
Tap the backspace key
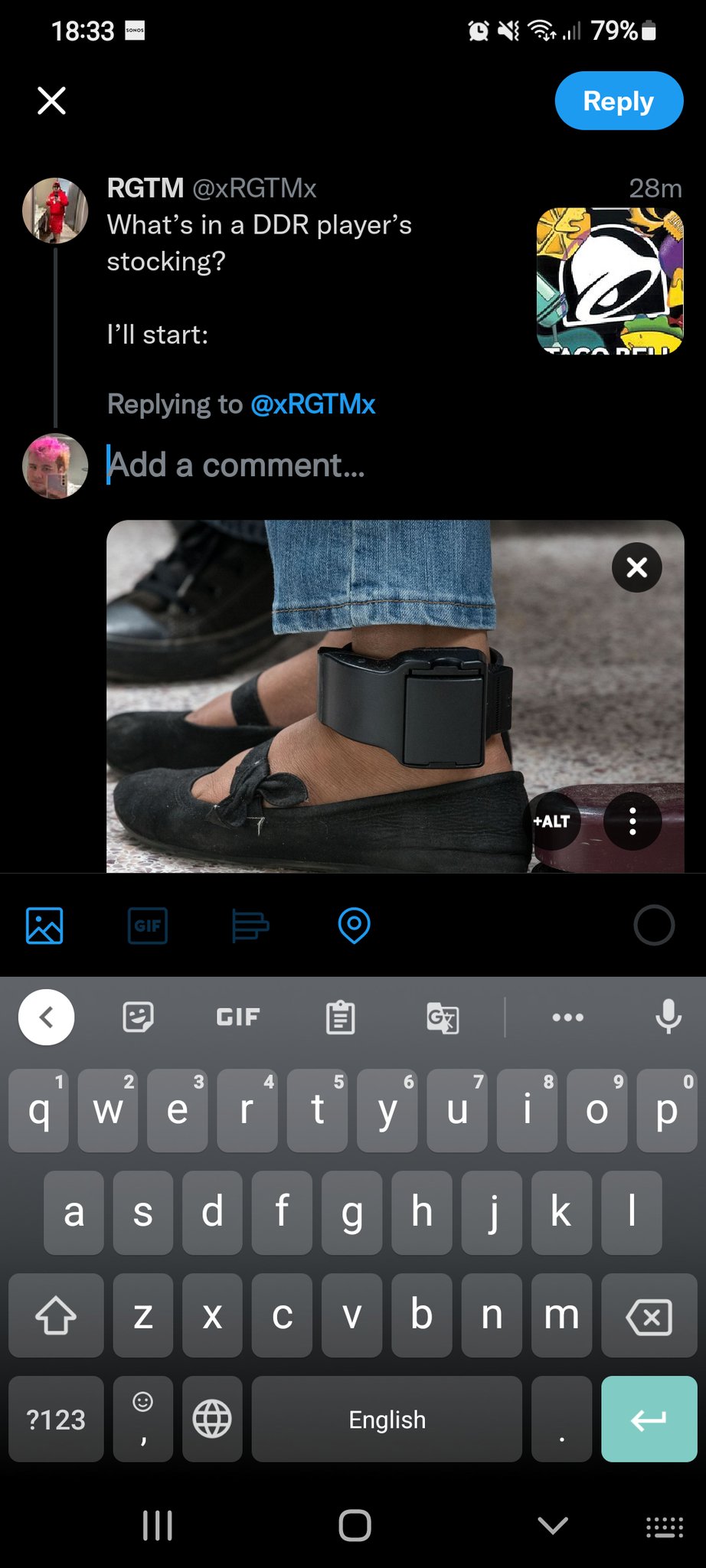coord(649,1316)
